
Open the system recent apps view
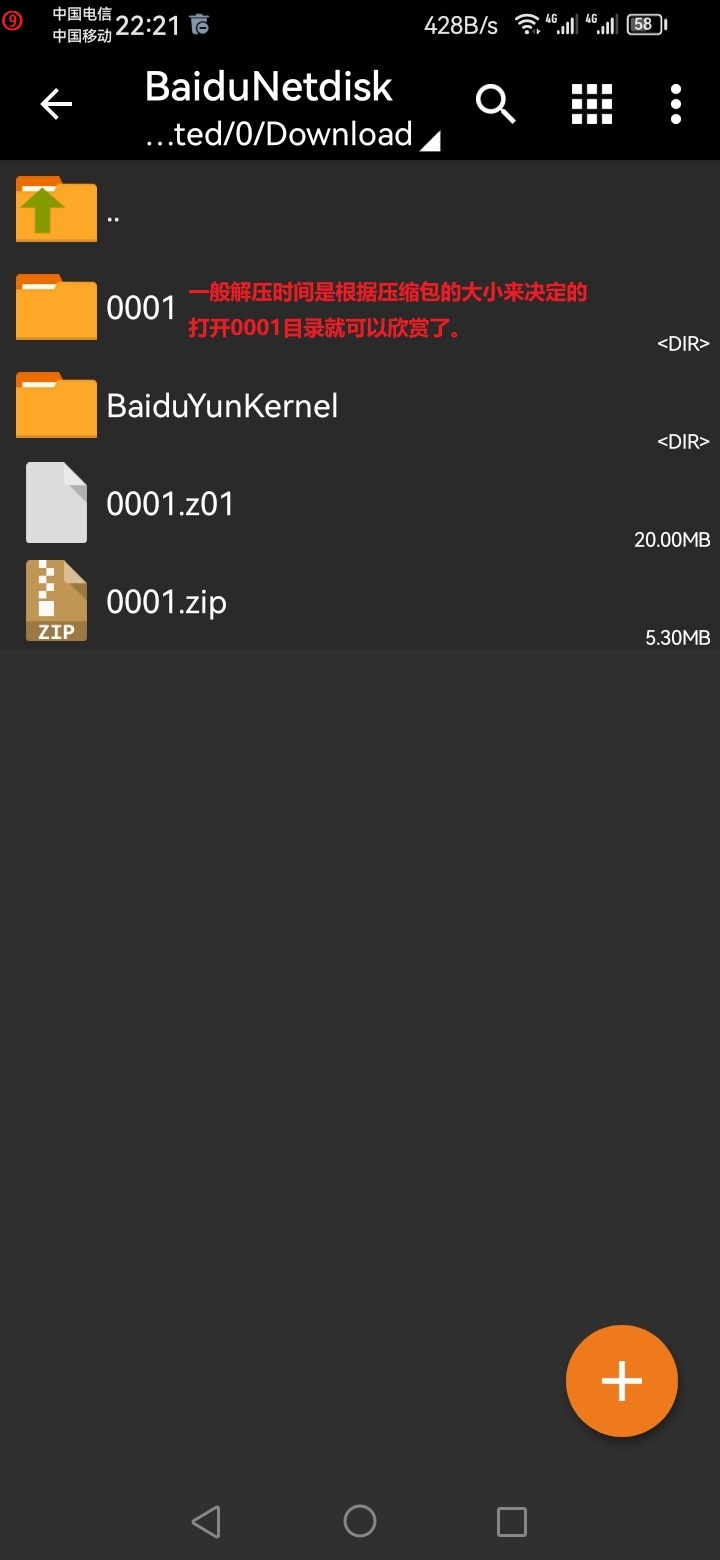coord(511,1521)
